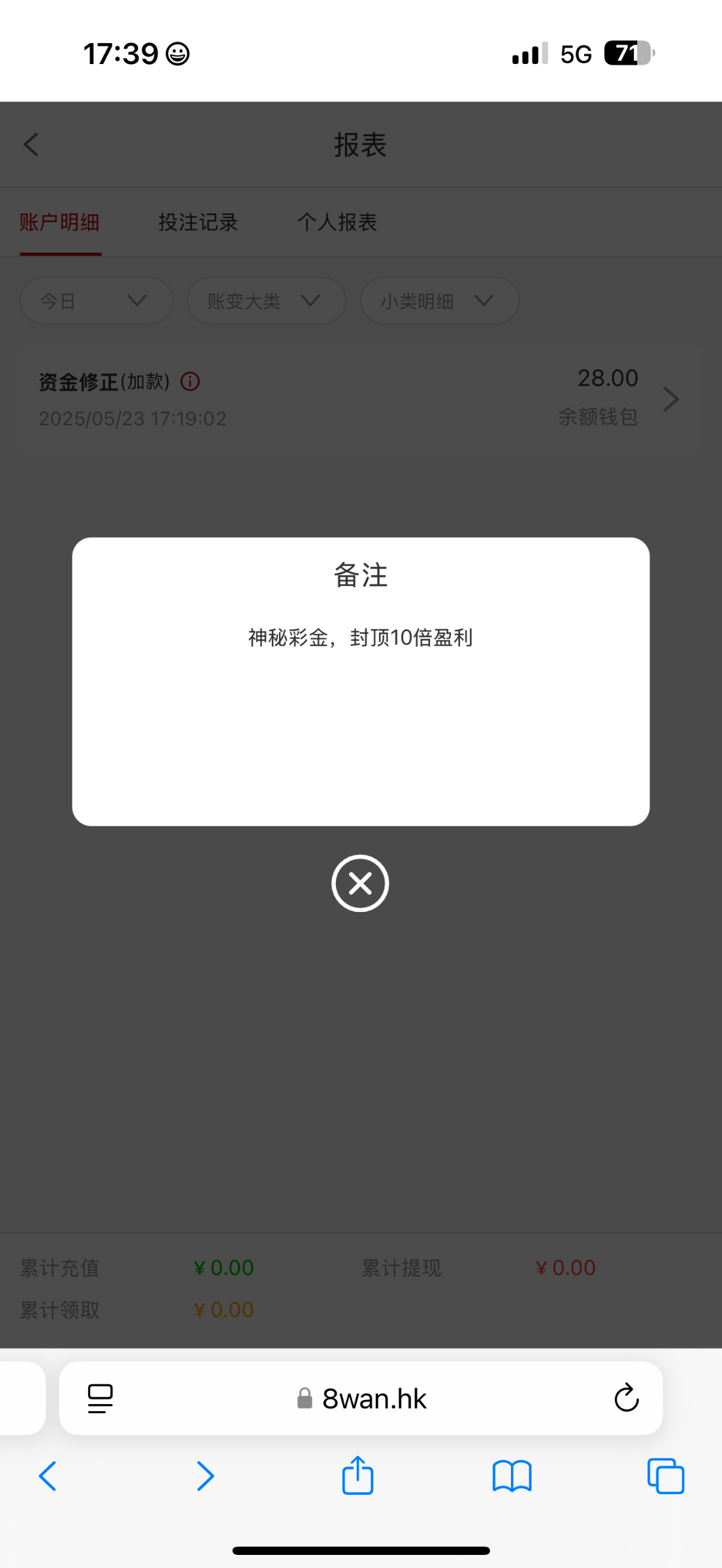This screenshot has width=722, height=1568.
Task: Navigate forward in browser history
Action: click(x=205, y=1476)
